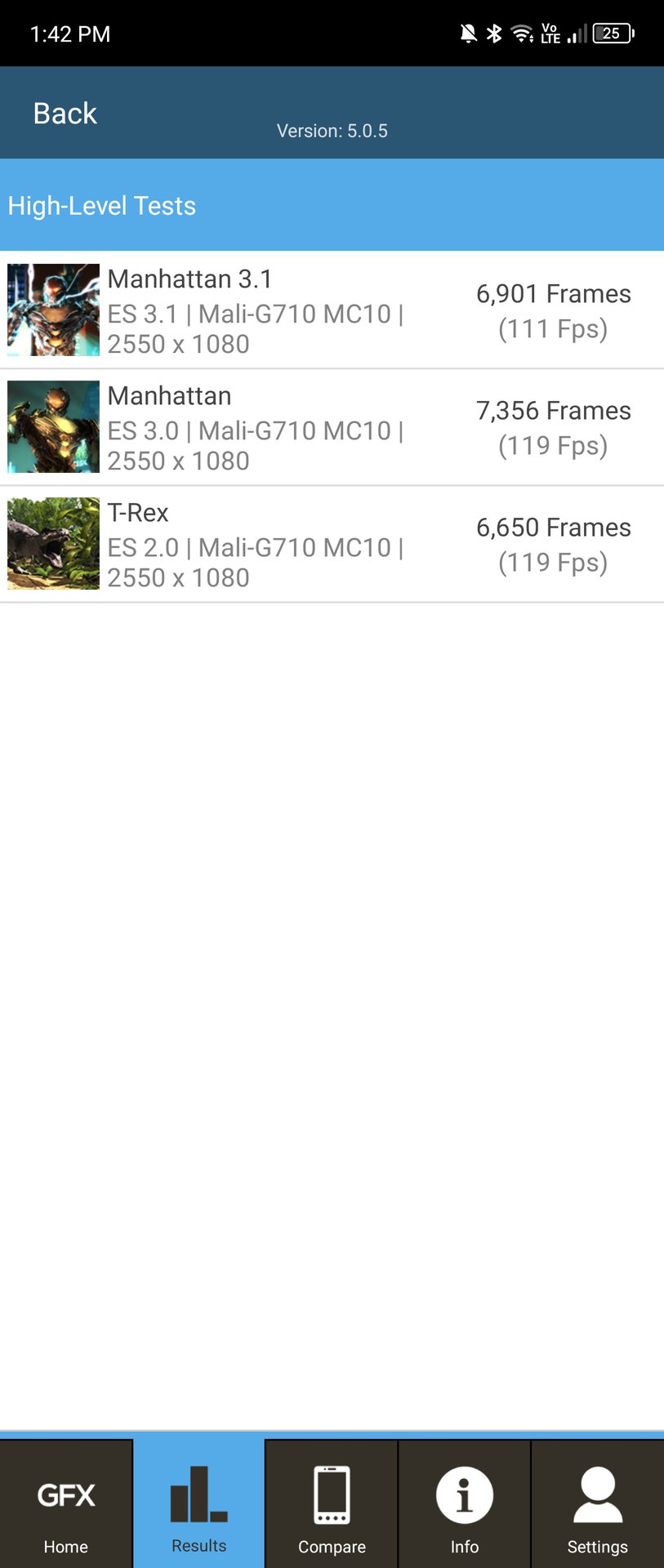Tap the Back button

tap(65, 114)
